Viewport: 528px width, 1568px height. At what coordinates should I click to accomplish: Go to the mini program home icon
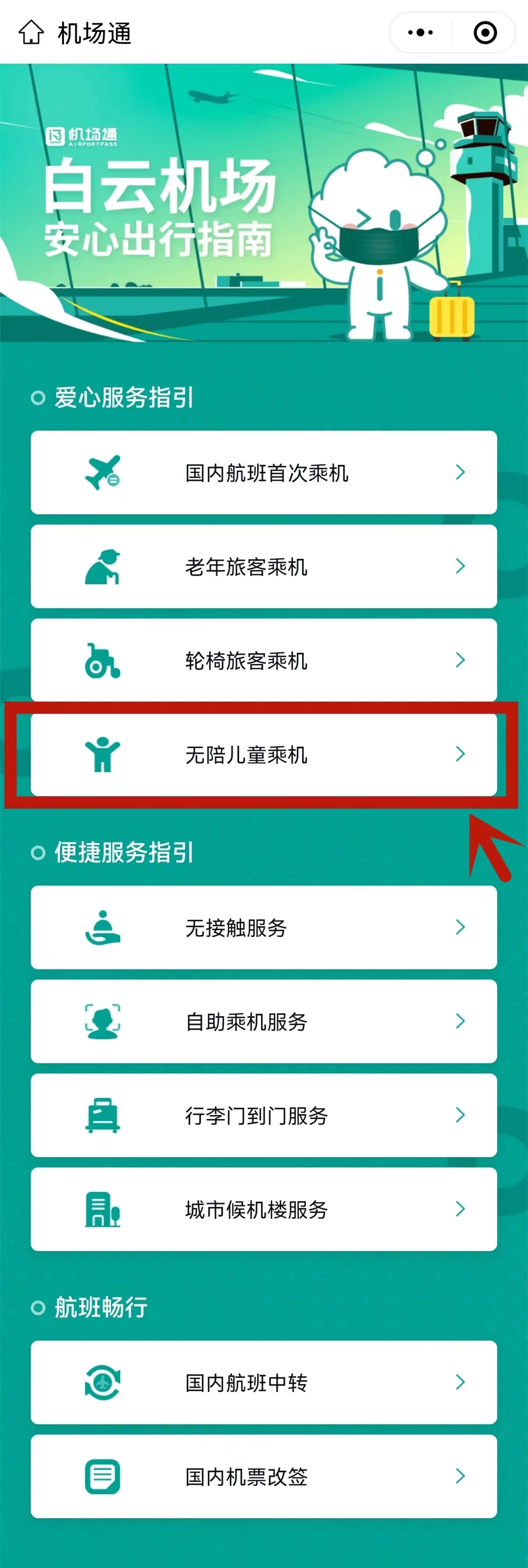pos(31,33)
